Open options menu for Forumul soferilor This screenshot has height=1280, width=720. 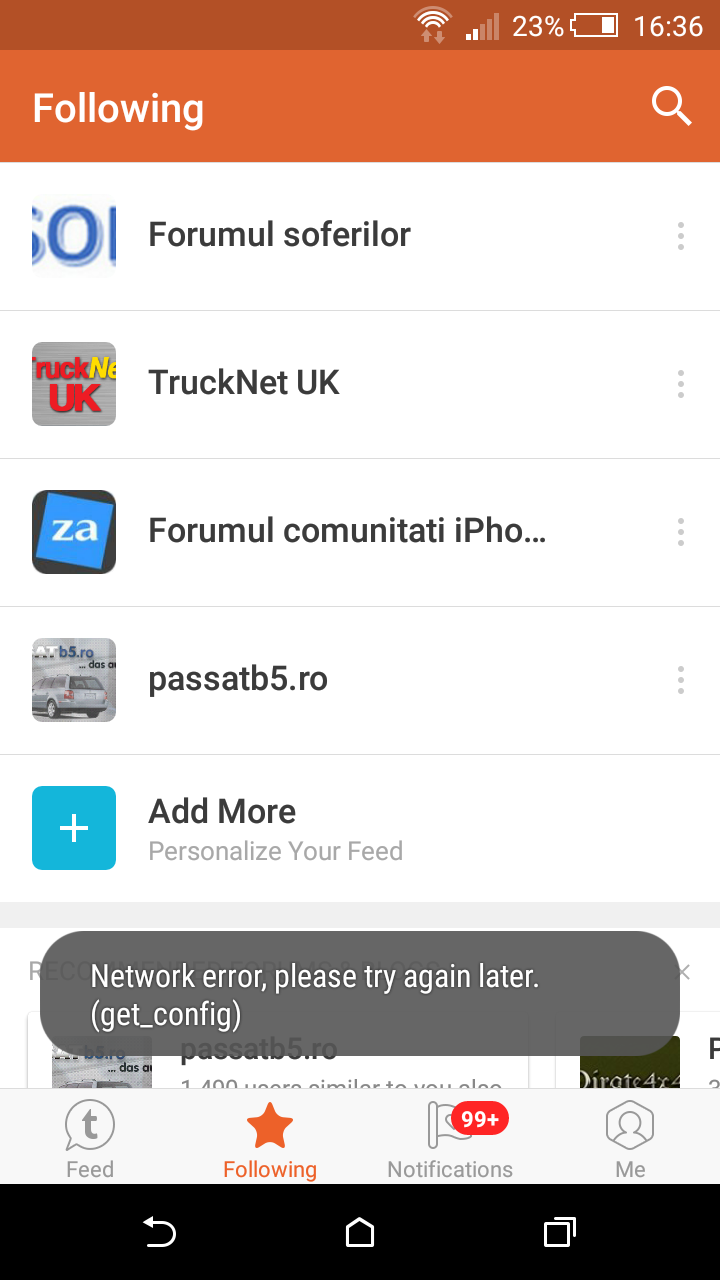680,236
